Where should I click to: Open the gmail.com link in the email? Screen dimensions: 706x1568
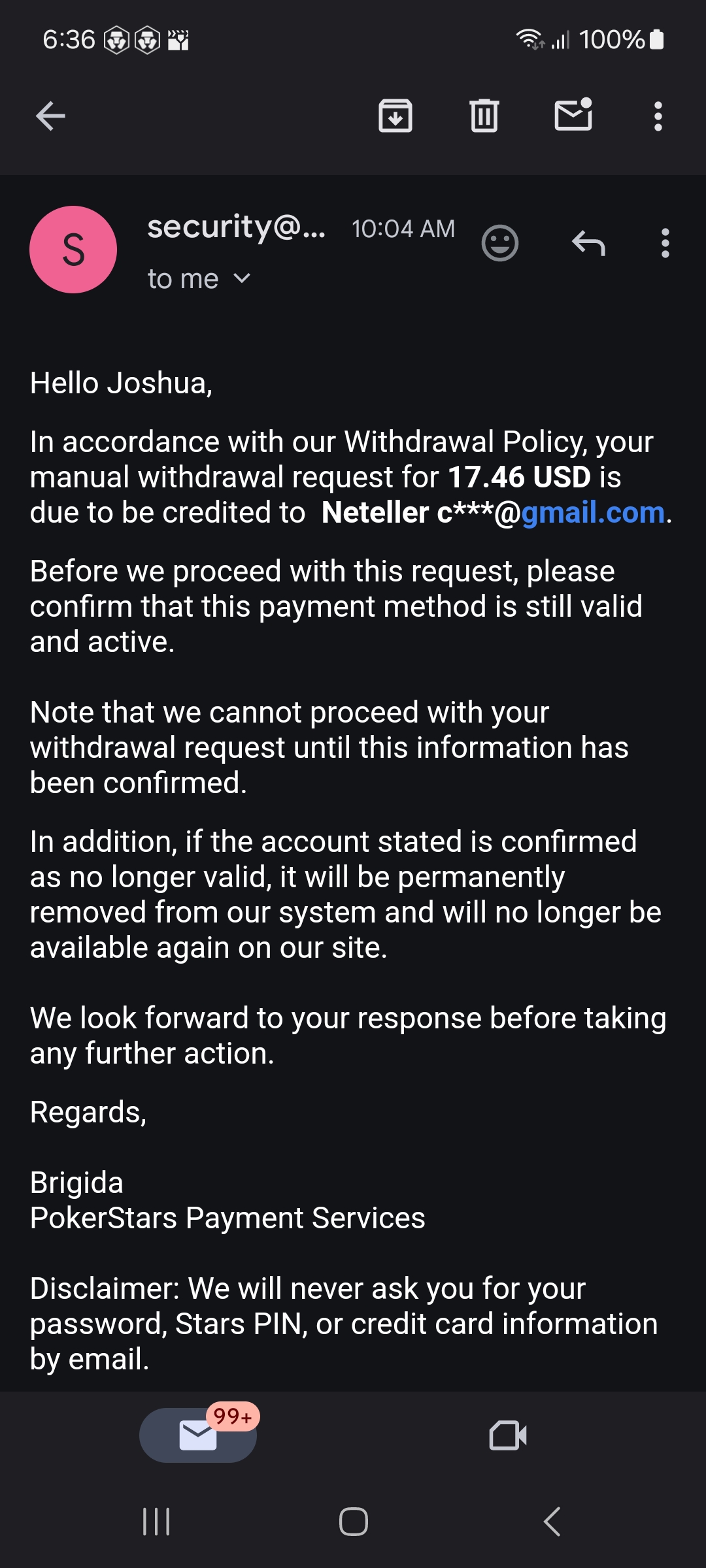pos(593,512)
